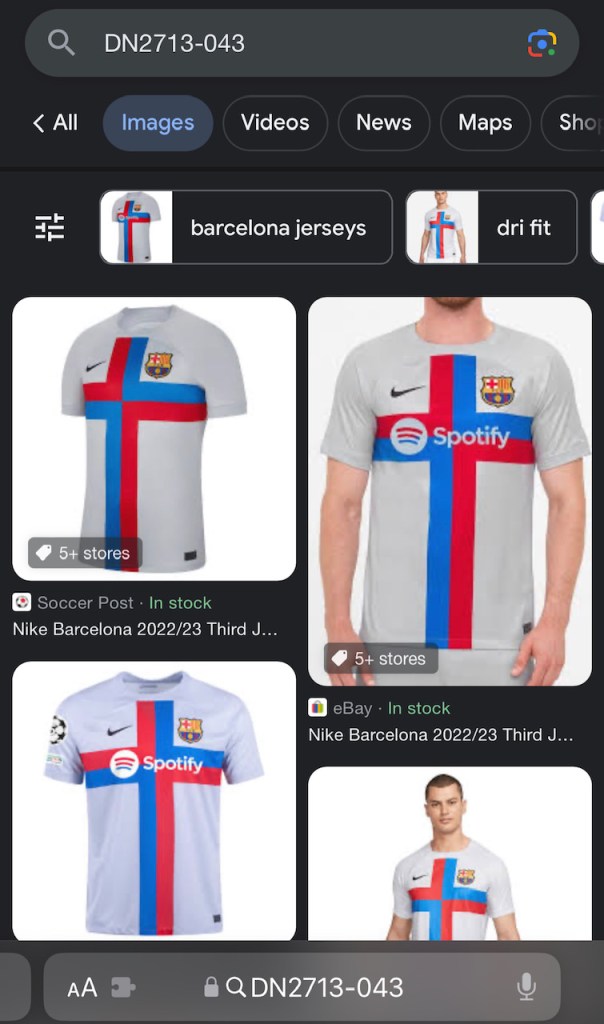This screenshot has height=1024, width=604.
Task: Open the Safari extensions icon
Action: tap(124, 988)
